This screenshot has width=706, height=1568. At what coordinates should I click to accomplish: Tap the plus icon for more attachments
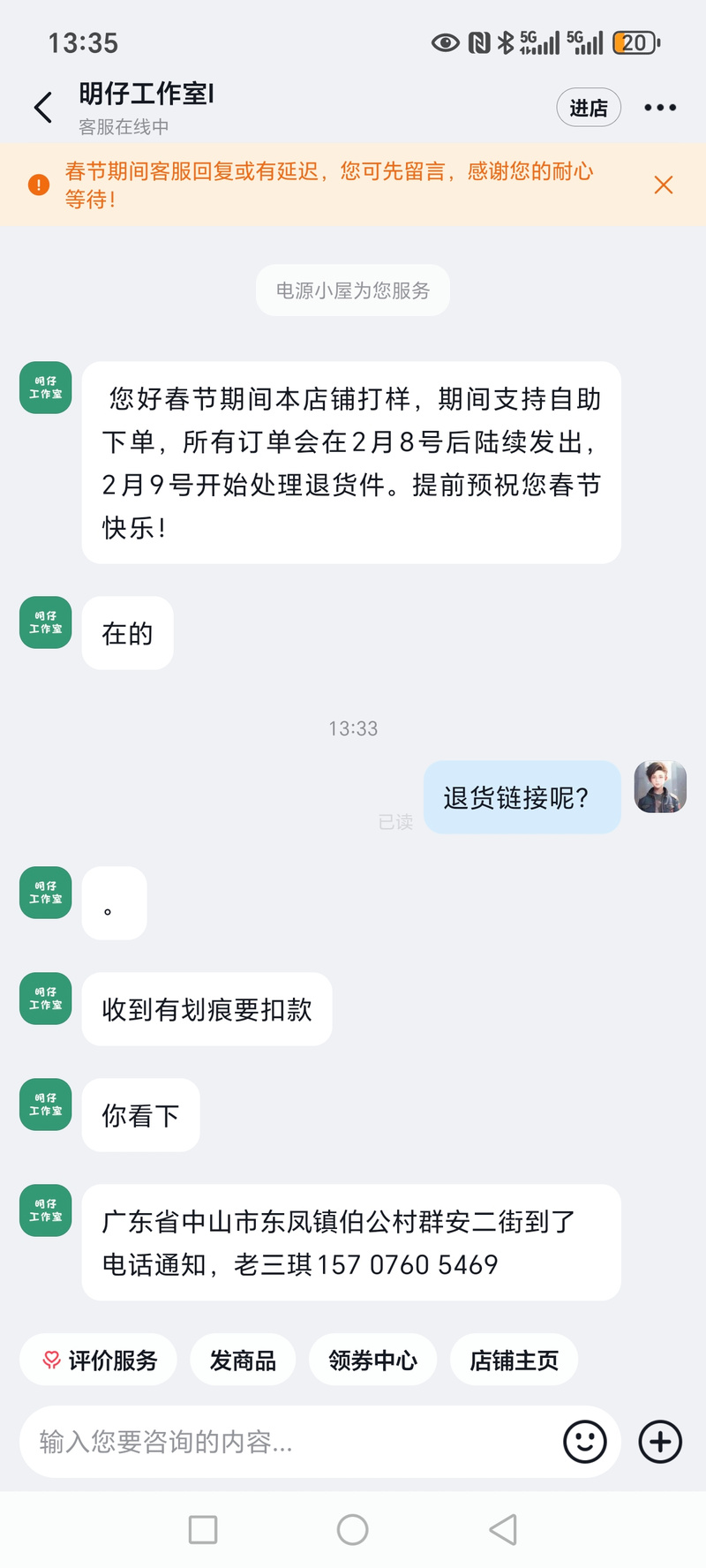coord(660,1442)
